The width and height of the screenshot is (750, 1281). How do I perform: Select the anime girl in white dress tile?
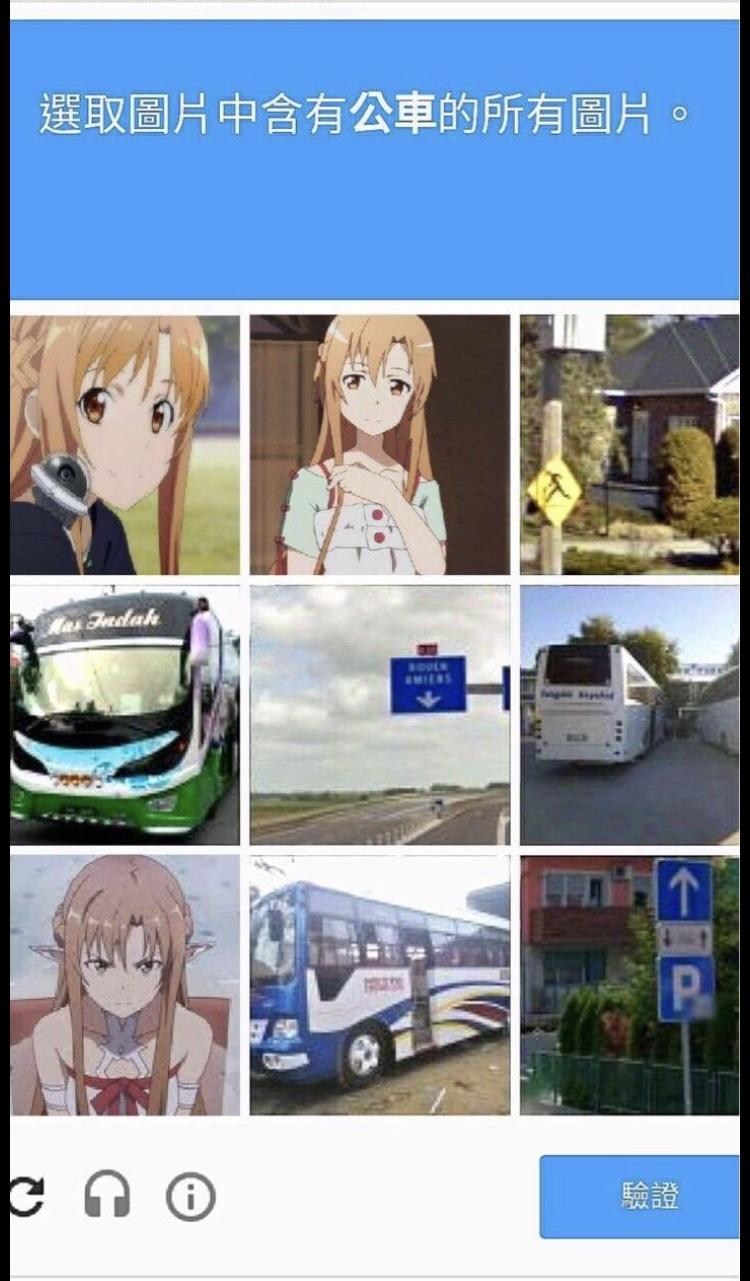[x=379, y=445]
